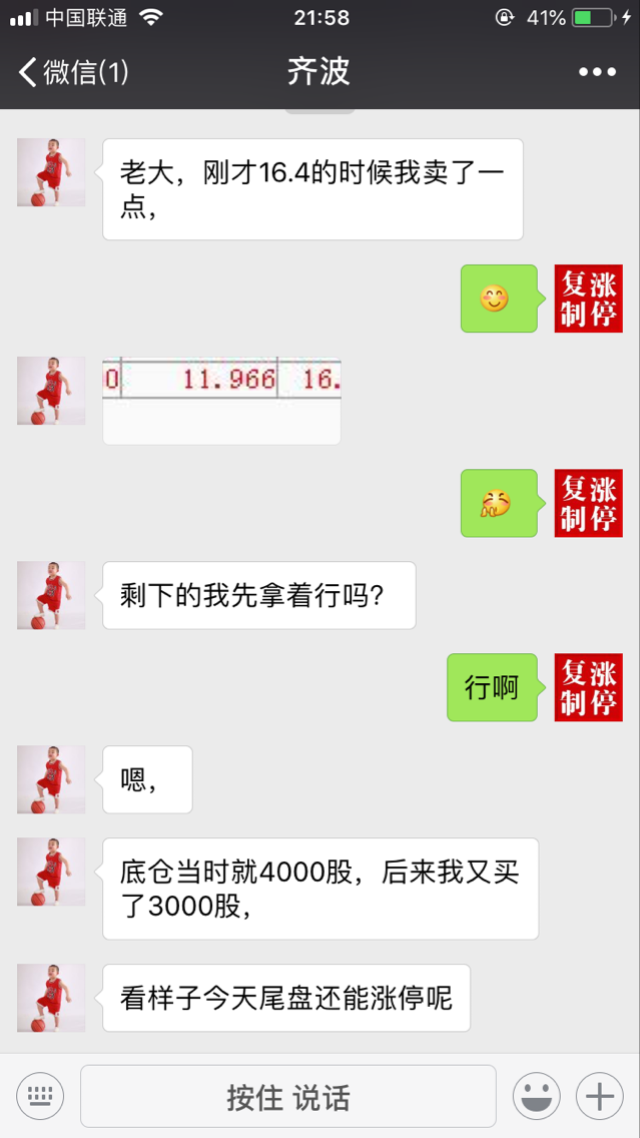Open the emoji sticker panel
Image resolution: width=640 pixels, height=1138 pixels.
tap(536, 1096)
